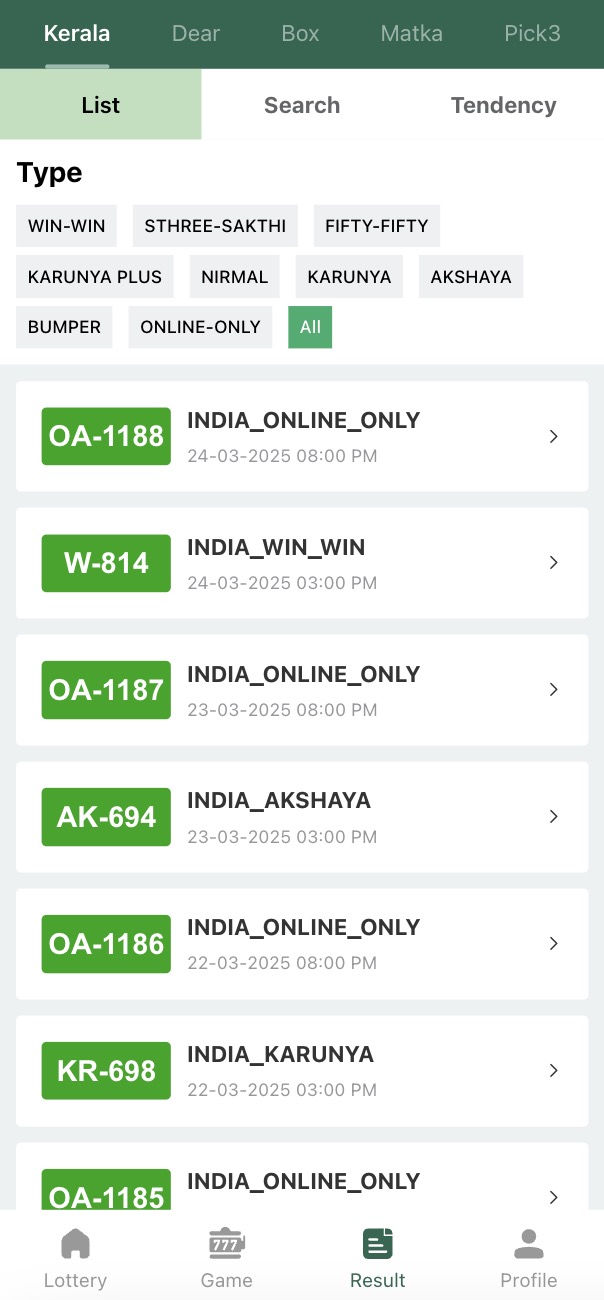Open the Tendency view
The image size is (604, 1300).
(503, 105)
